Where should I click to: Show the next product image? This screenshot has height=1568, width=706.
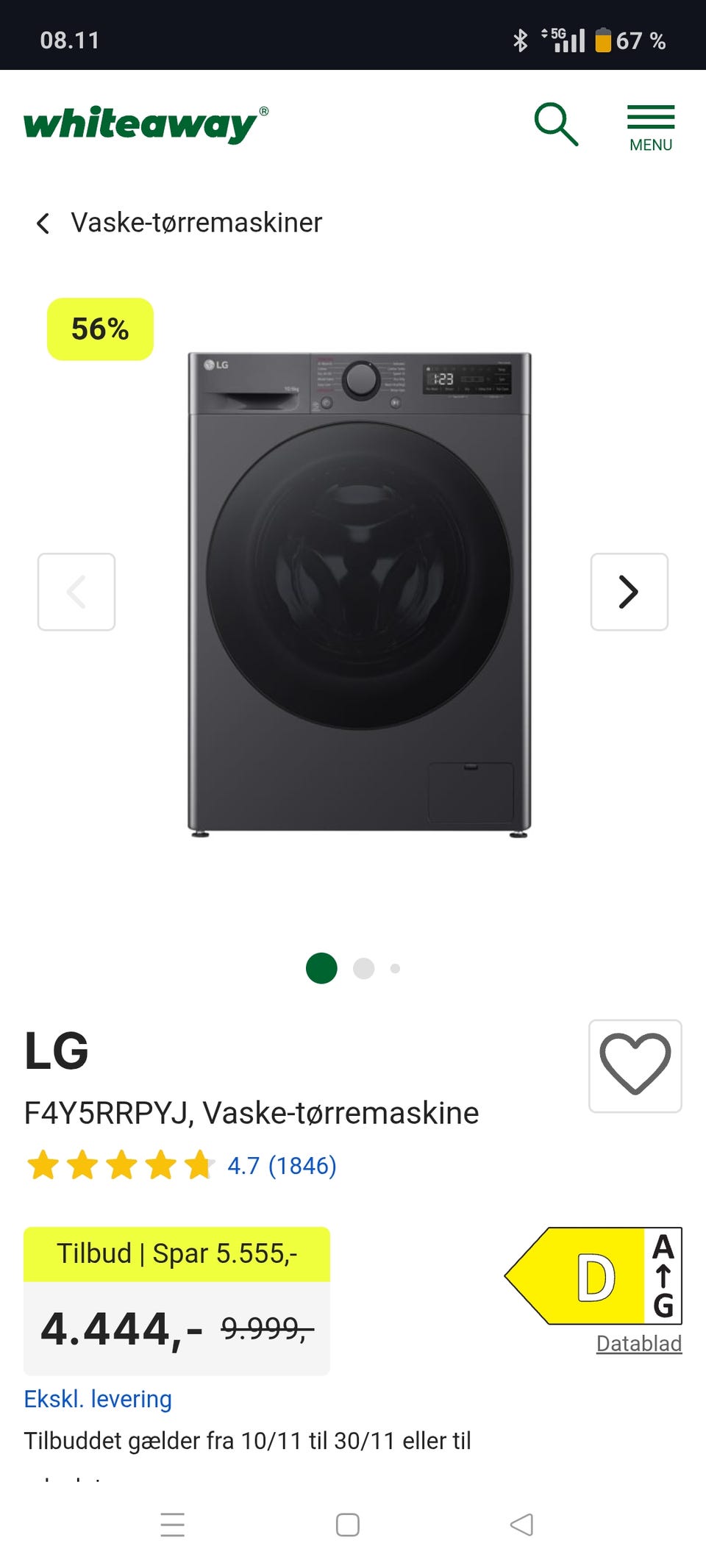pos(629,592)
